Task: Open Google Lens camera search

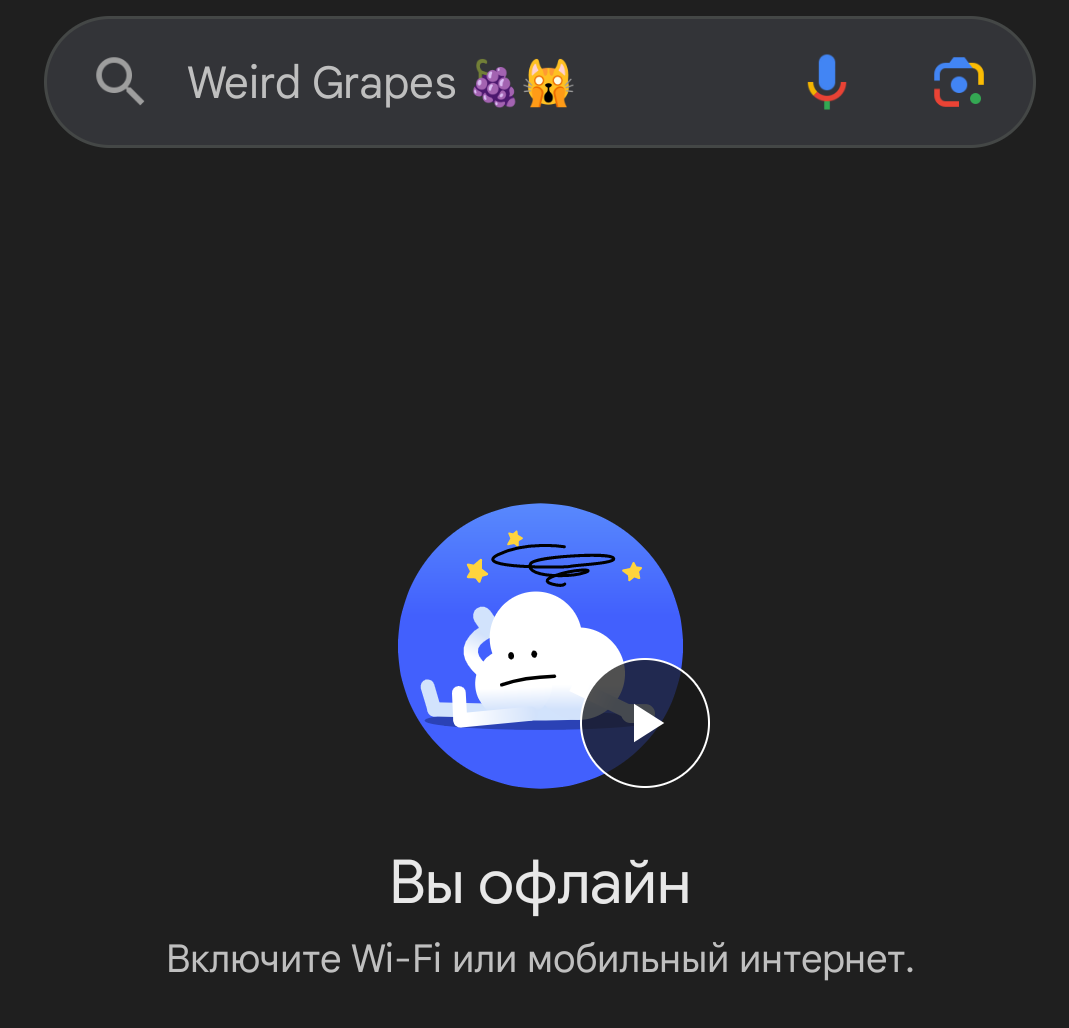Action: [x=958, y=82]
